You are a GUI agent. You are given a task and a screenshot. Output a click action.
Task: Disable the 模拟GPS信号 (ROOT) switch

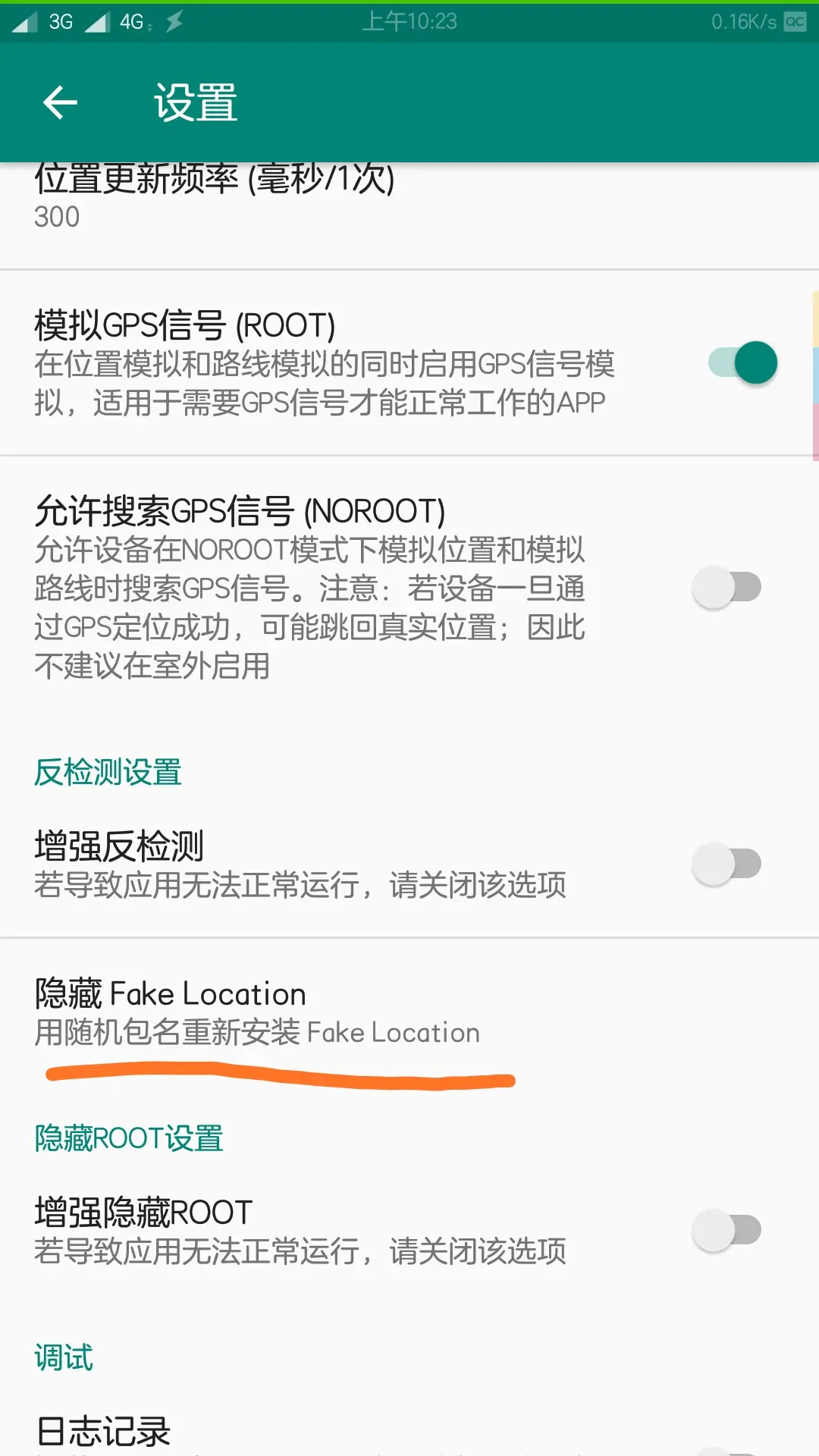point(742,362)
